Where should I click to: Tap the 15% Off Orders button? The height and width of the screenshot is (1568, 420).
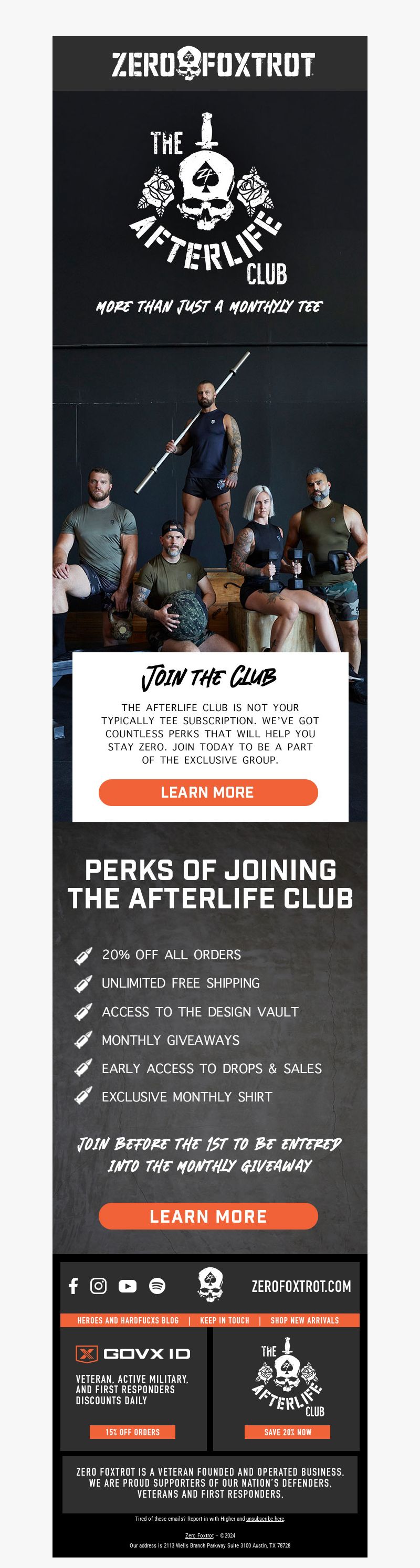[132, 1432]
